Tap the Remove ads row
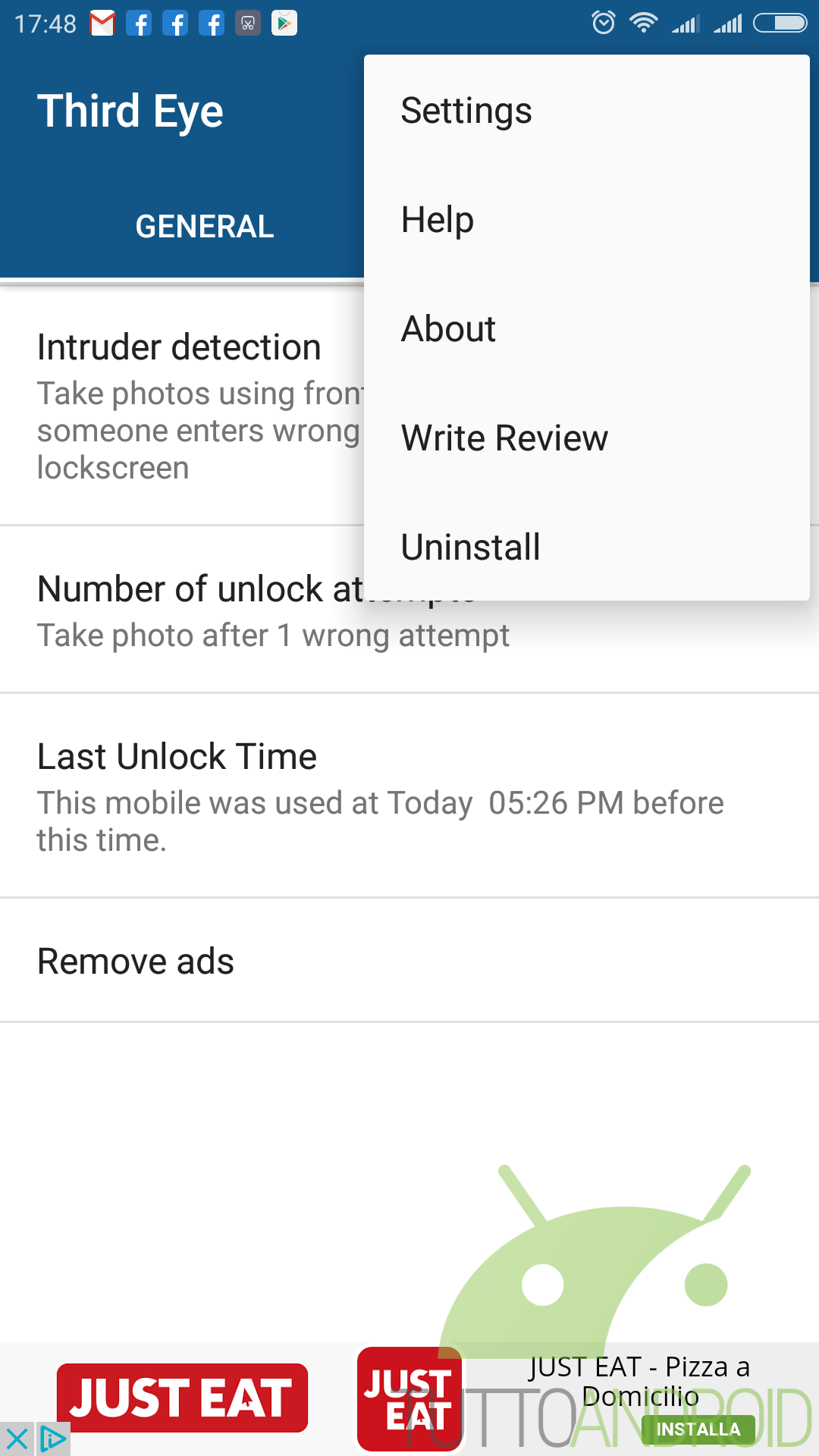Viewport: 819px width, 1456px height. click(409, 961)
